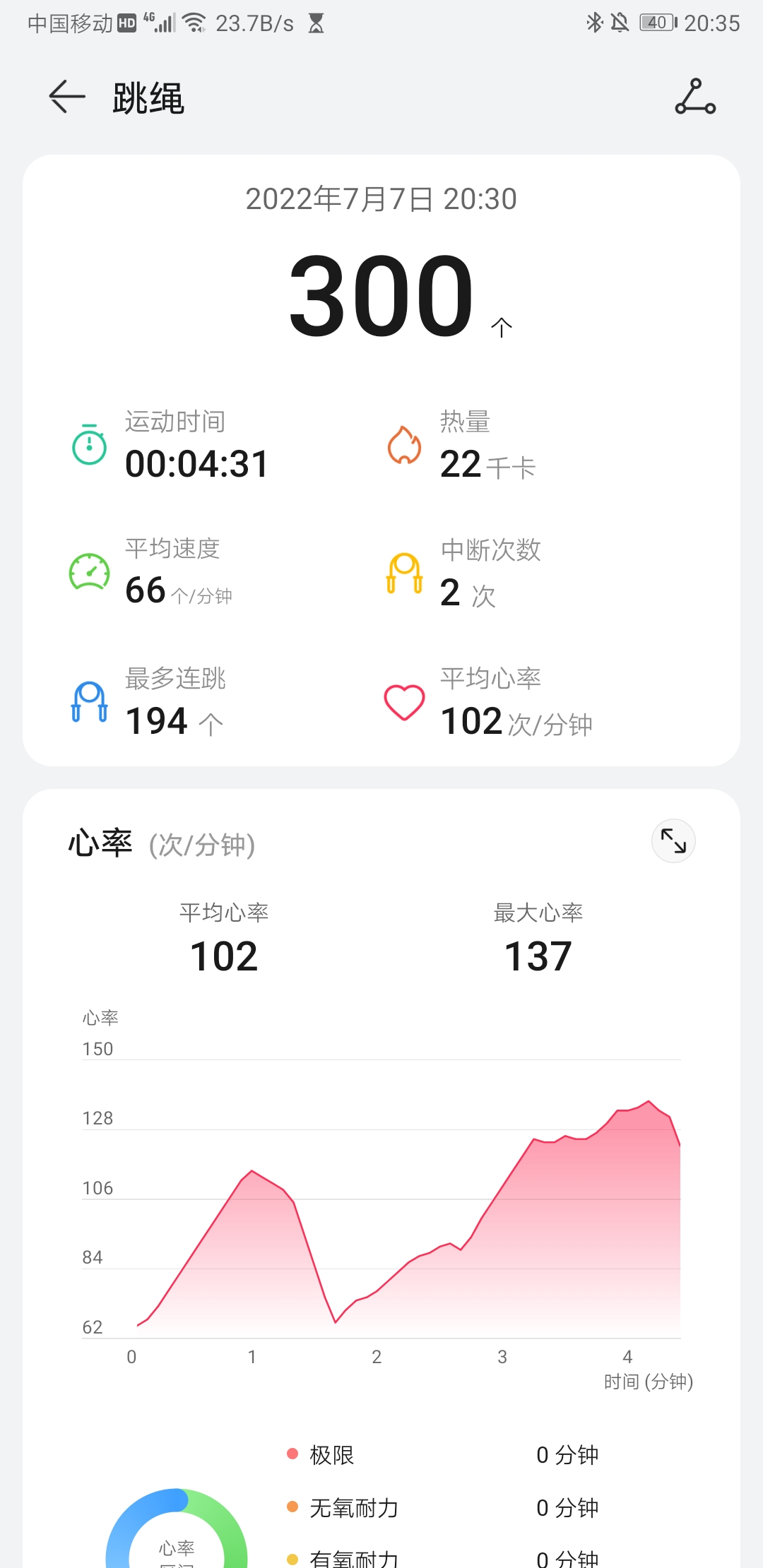763x1568 pixels.
Task: Expand the 心率 chart to fullscreen
Action: pos(673,841)
